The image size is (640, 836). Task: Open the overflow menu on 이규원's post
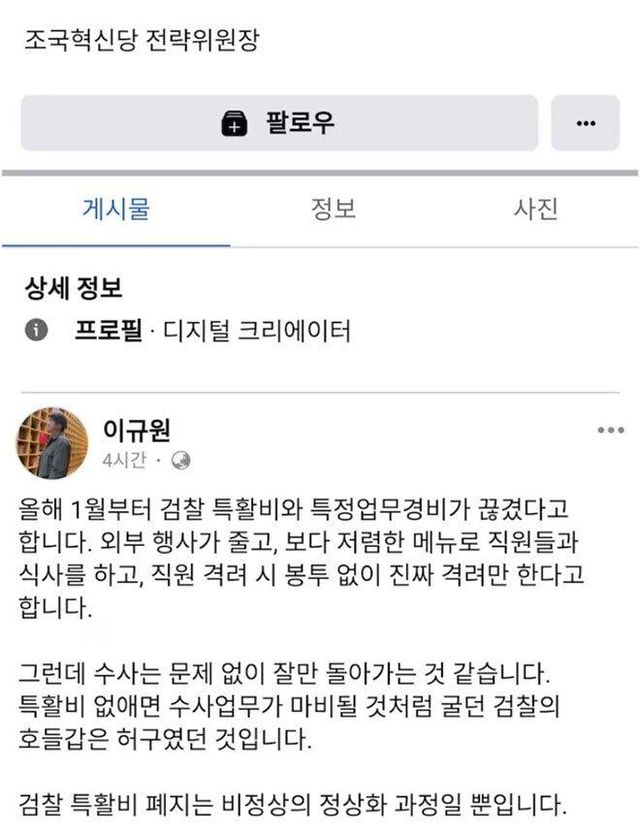610,430
